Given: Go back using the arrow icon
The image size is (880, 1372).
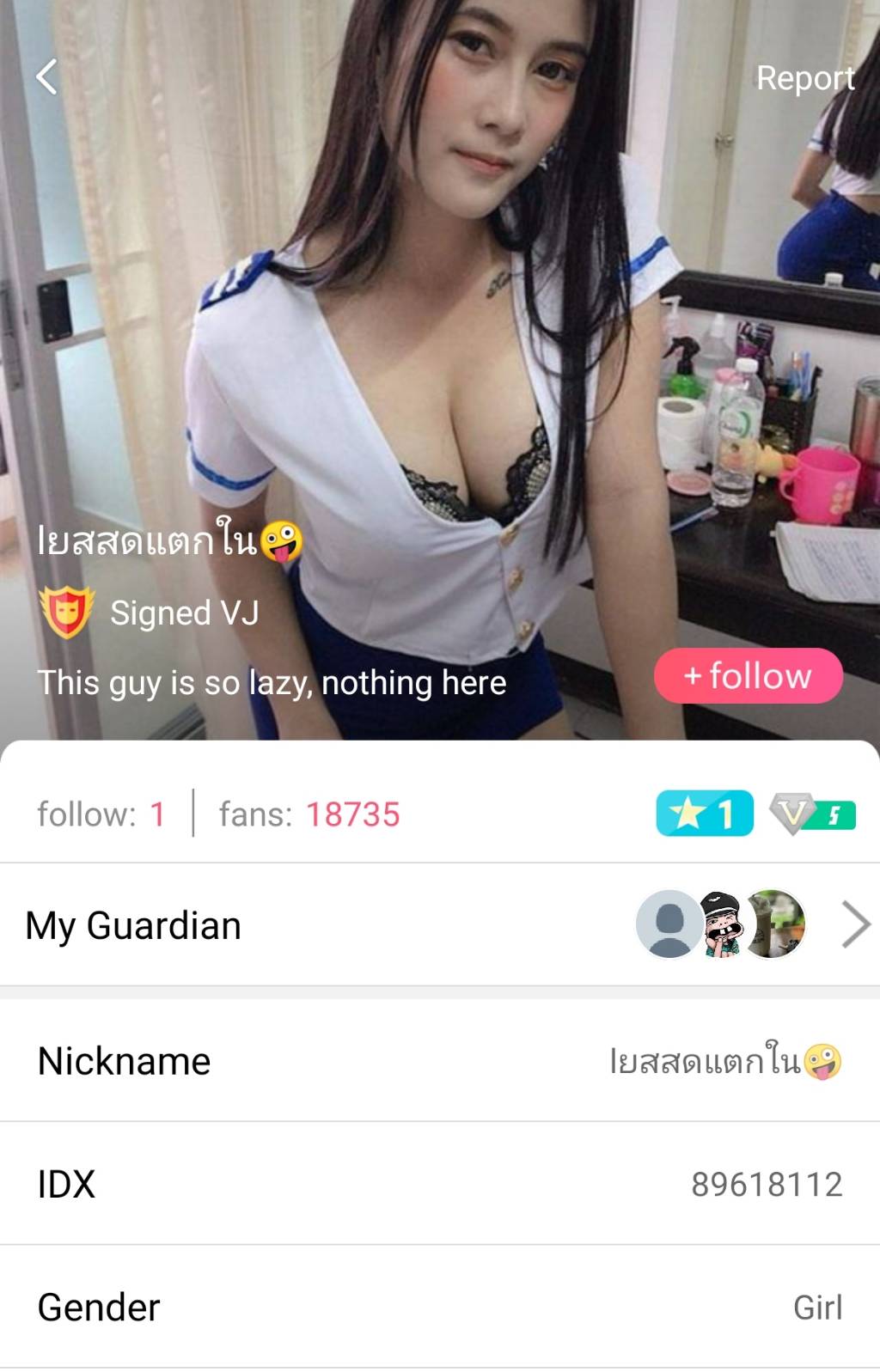Looking at the screenshot, I should pyautogui.click(x=47, y=76).
